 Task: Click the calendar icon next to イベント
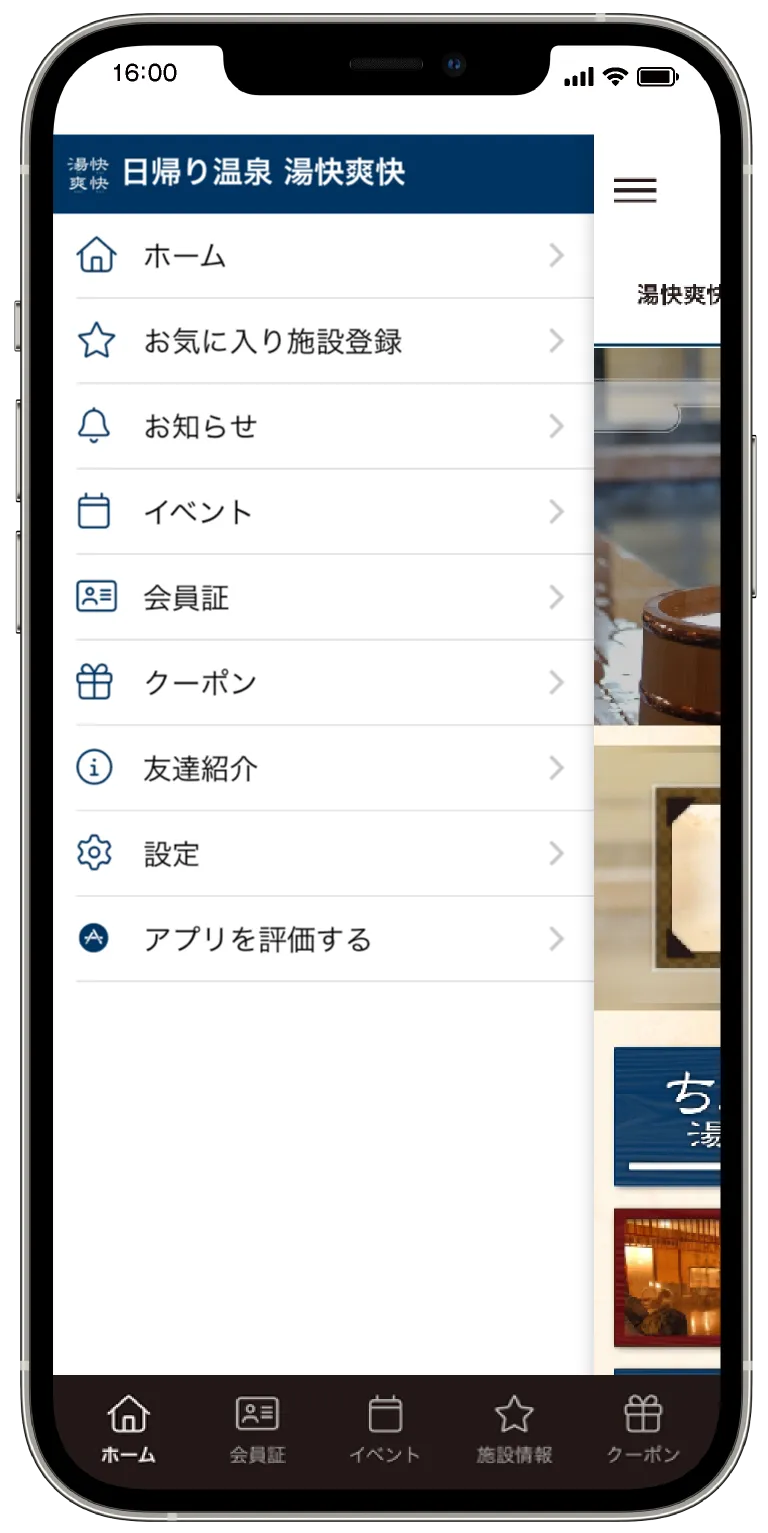95,511
